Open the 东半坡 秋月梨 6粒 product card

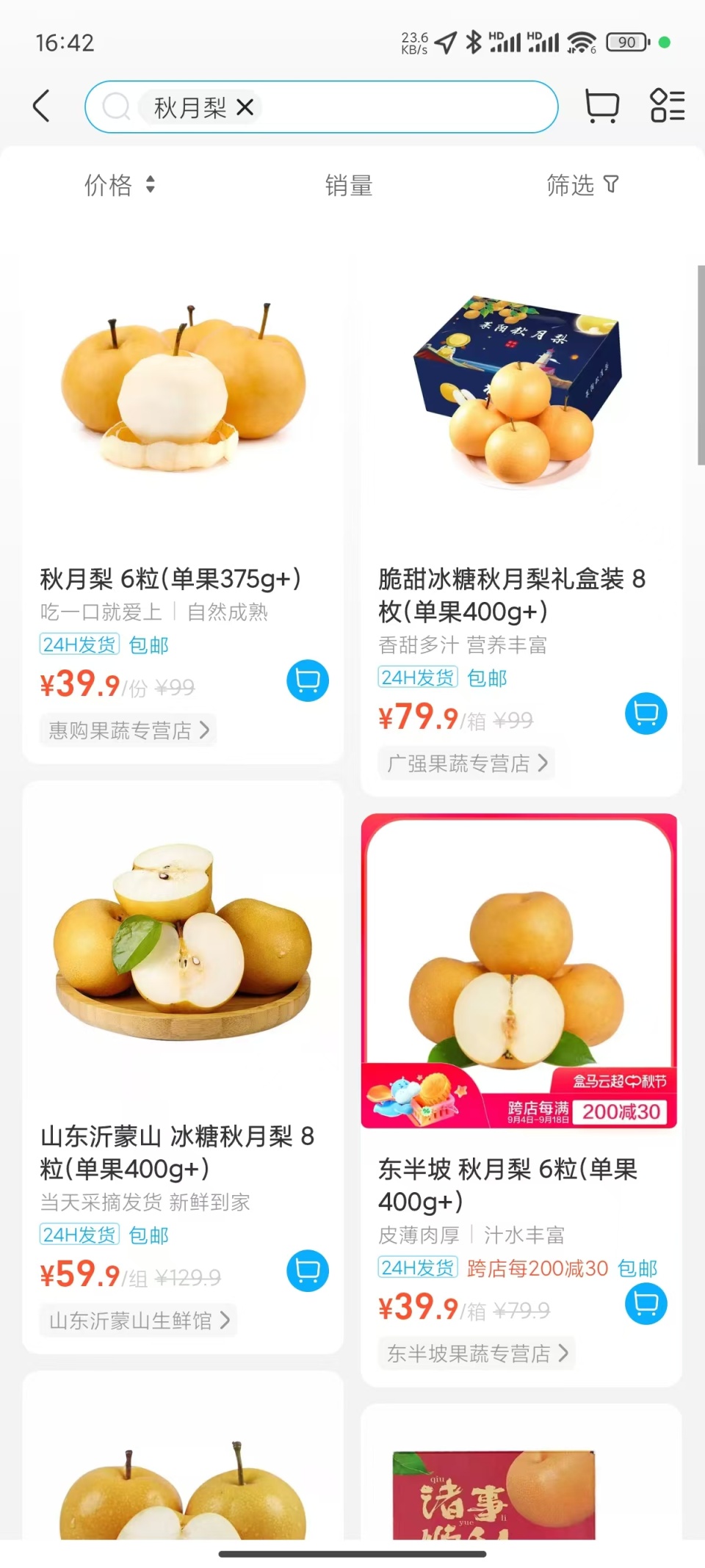pos(518,976)
